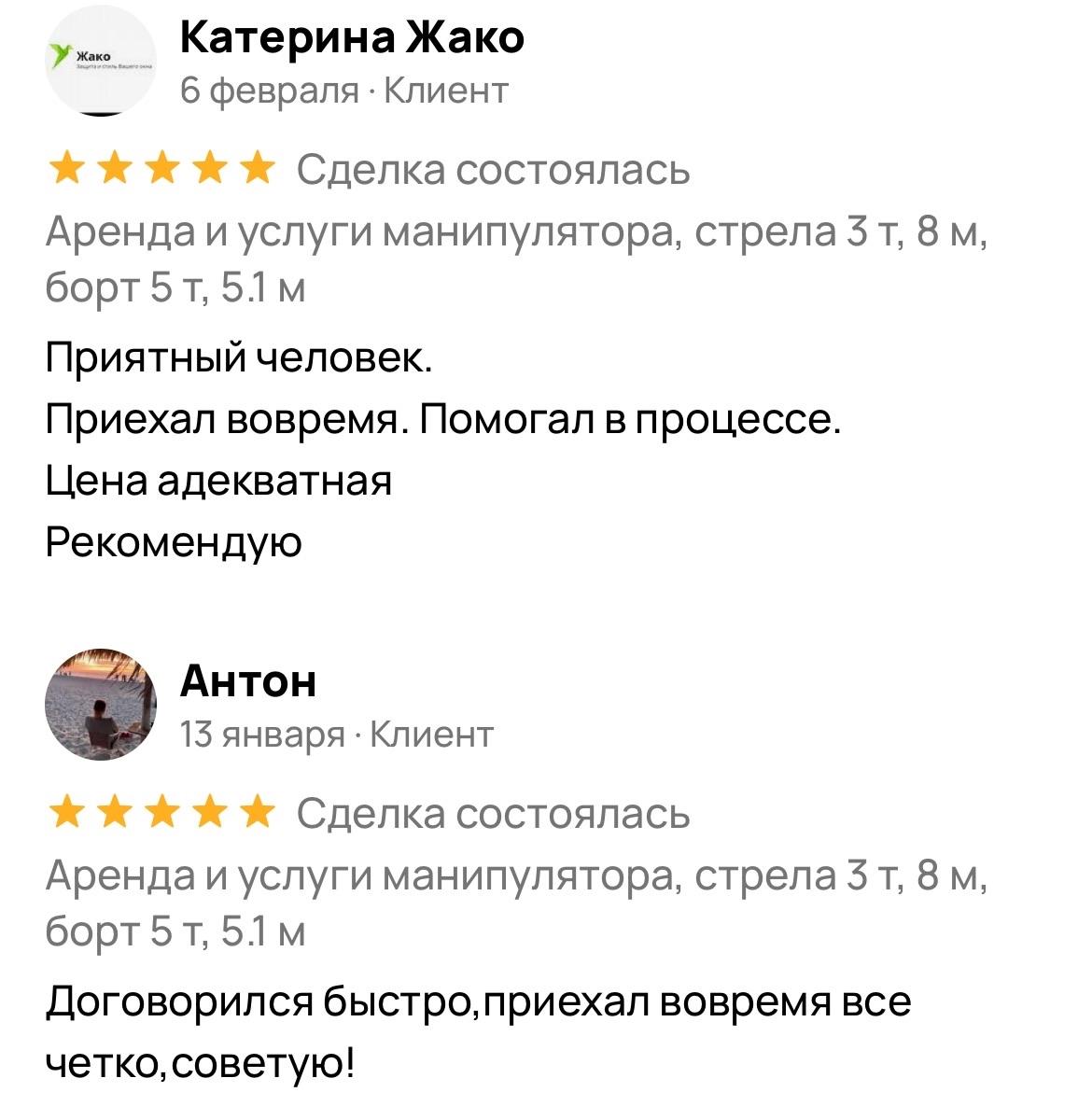
Task: Open Антон's profile avatar
Action: pyautogui.click(x=101, y=704)
